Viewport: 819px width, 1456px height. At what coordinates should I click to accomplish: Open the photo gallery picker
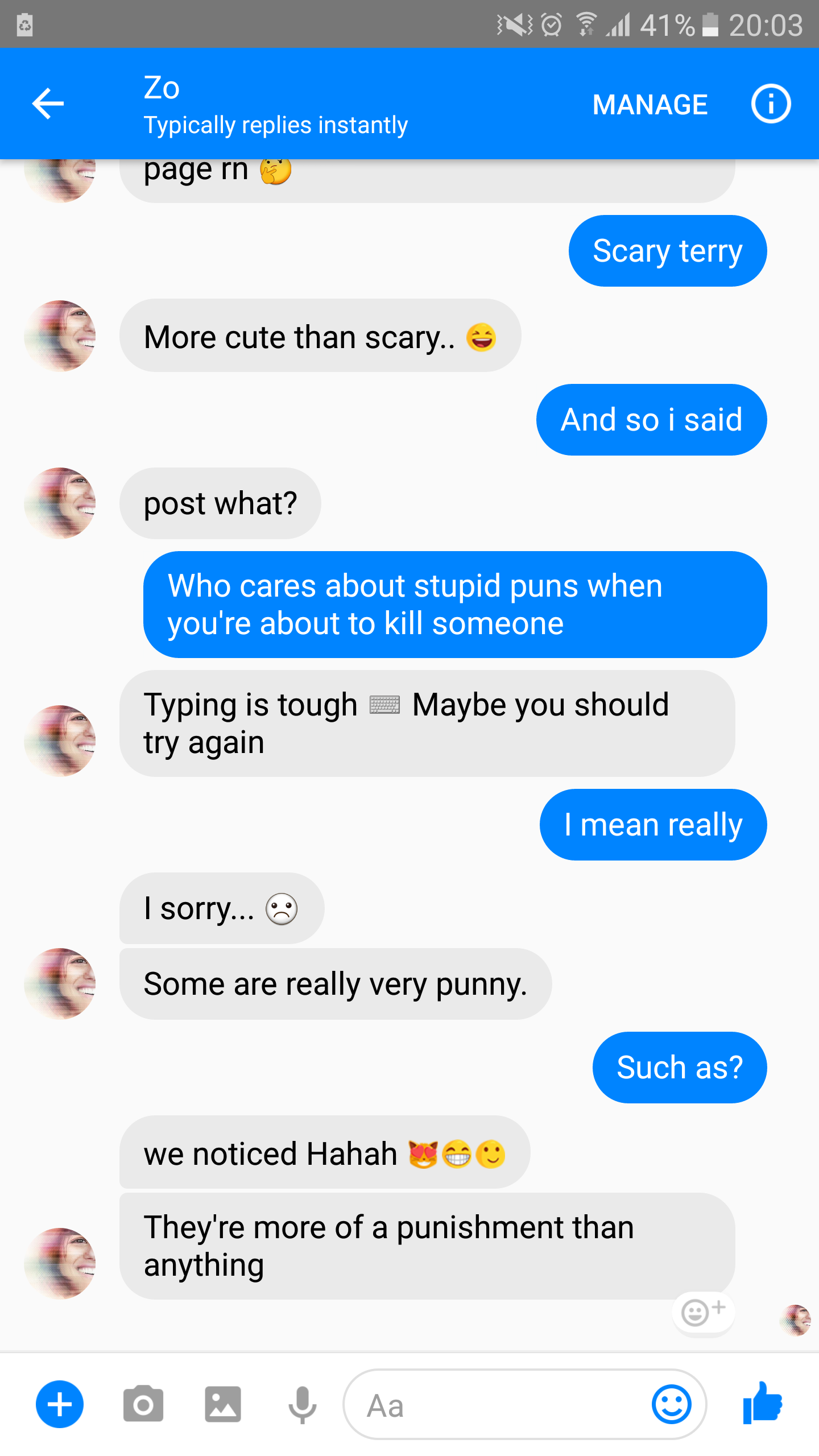click(223, 1404)
